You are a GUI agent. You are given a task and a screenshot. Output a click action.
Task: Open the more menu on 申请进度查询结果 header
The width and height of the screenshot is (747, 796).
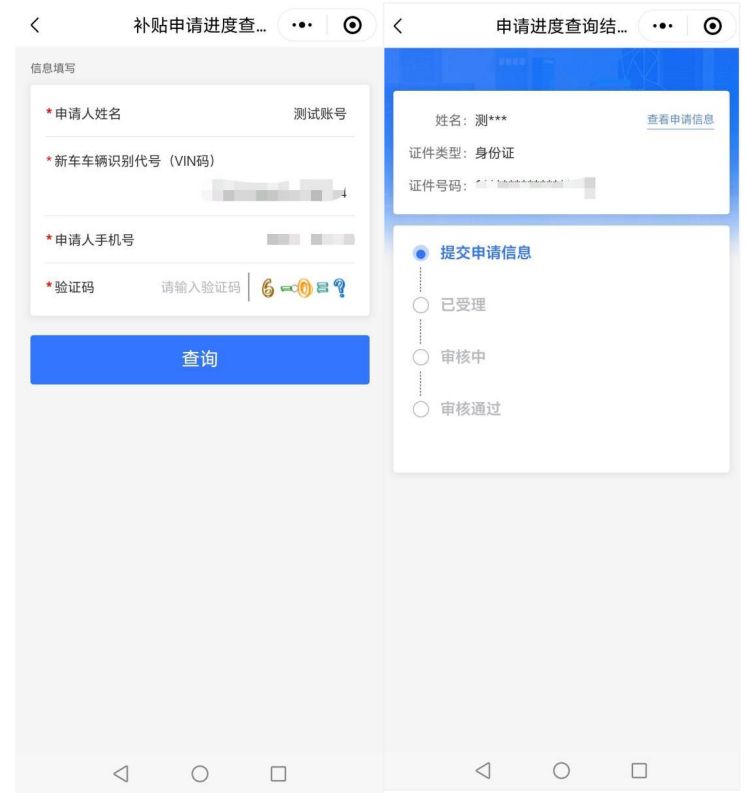pyautogui.click(x=663, y=26)
